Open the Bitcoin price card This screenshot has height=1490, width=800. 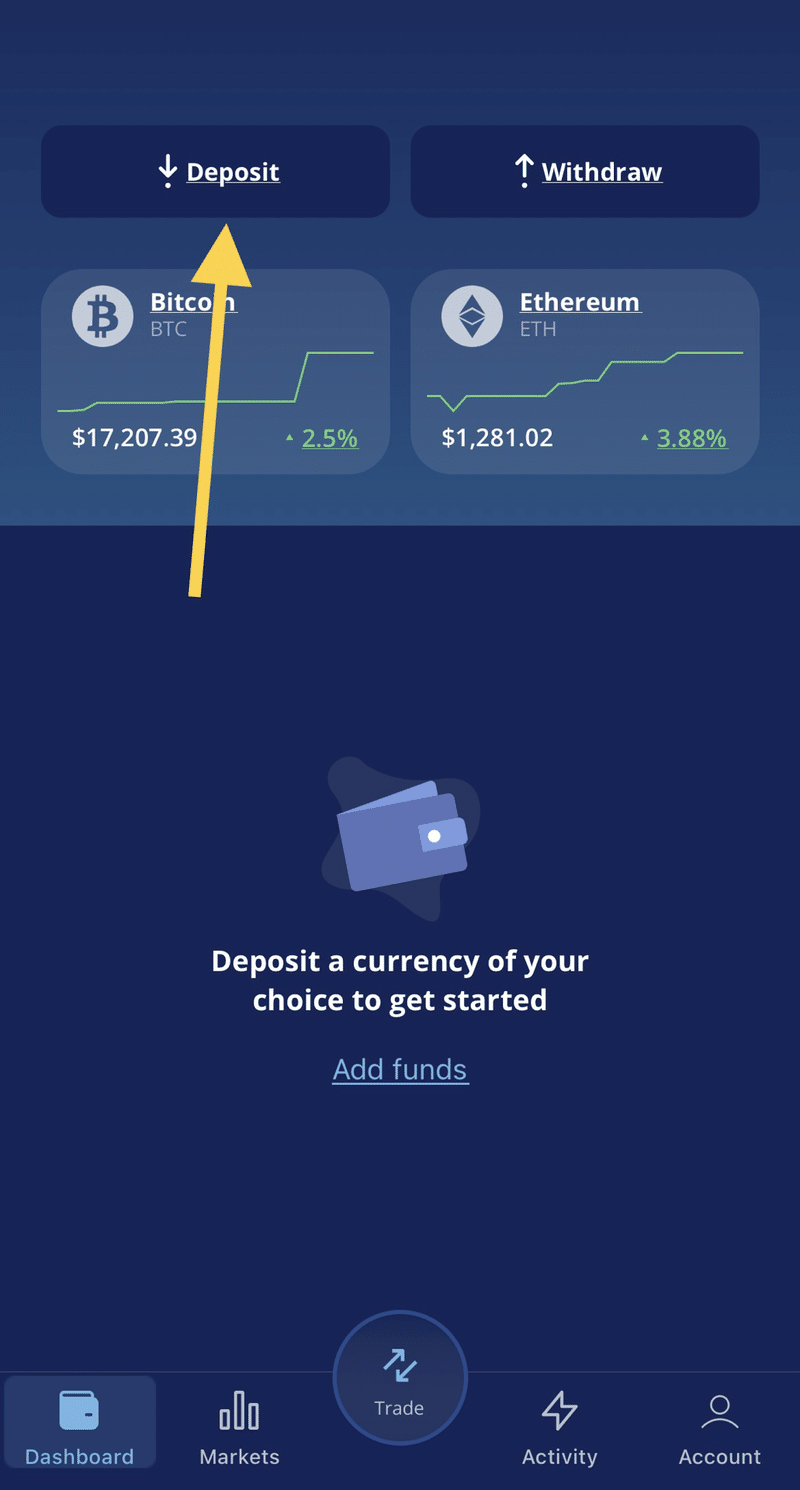coord(215,372)
